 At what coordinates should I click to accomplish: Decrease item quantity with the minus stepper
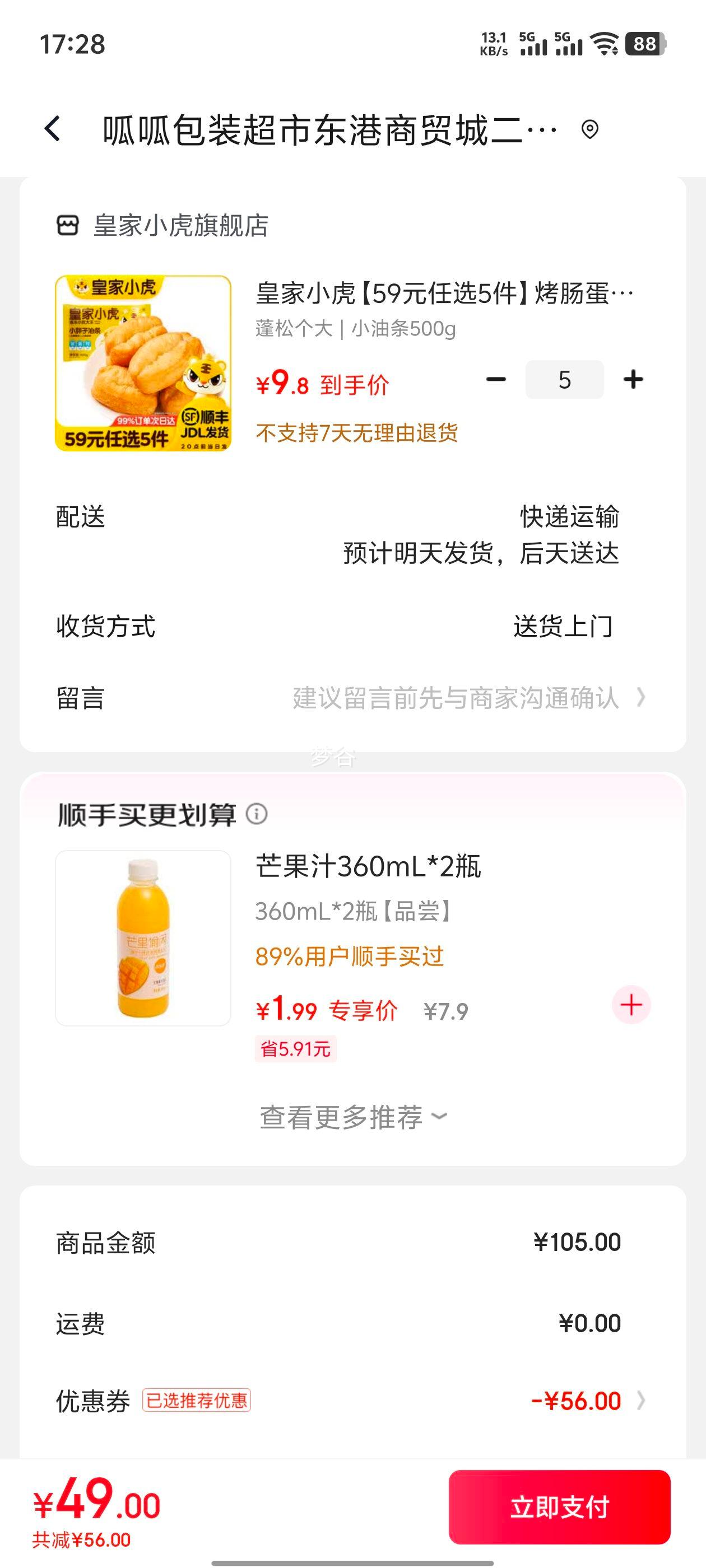(x=495, y=379)
